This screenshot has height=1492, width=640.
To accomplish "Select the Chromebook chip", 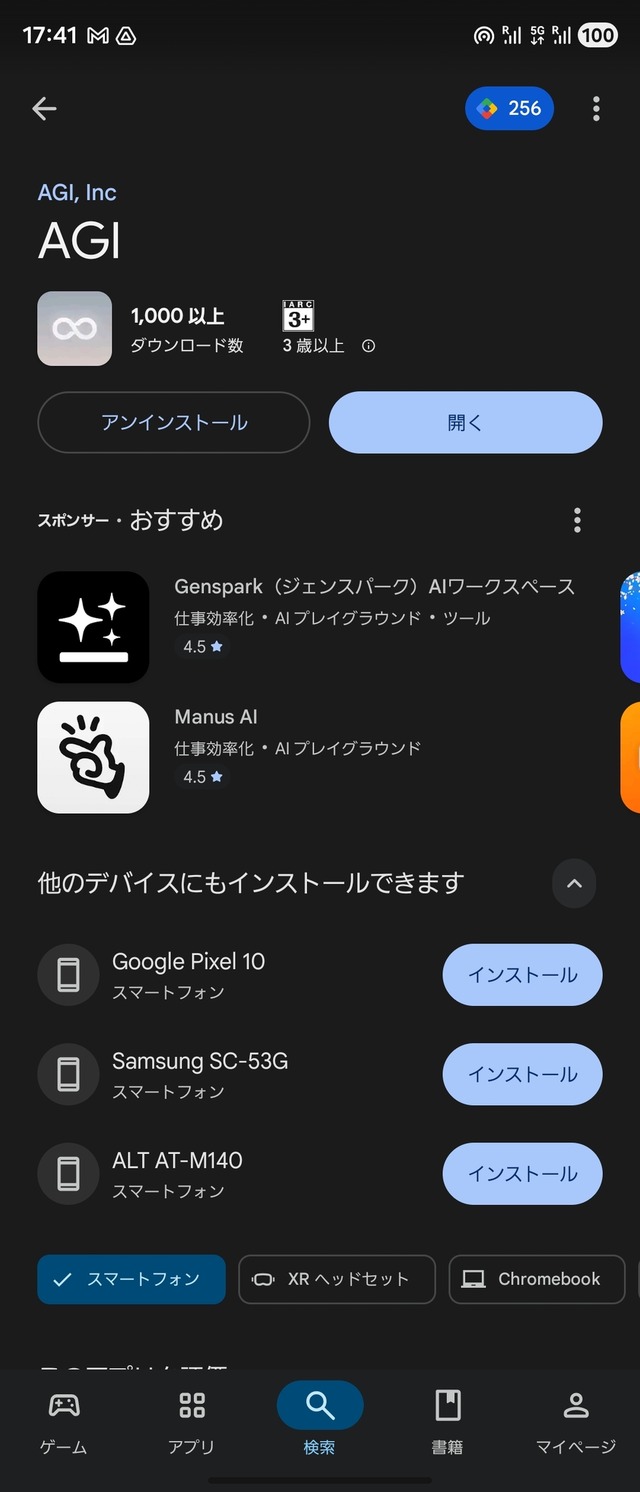I will (x=536, y=1279).
